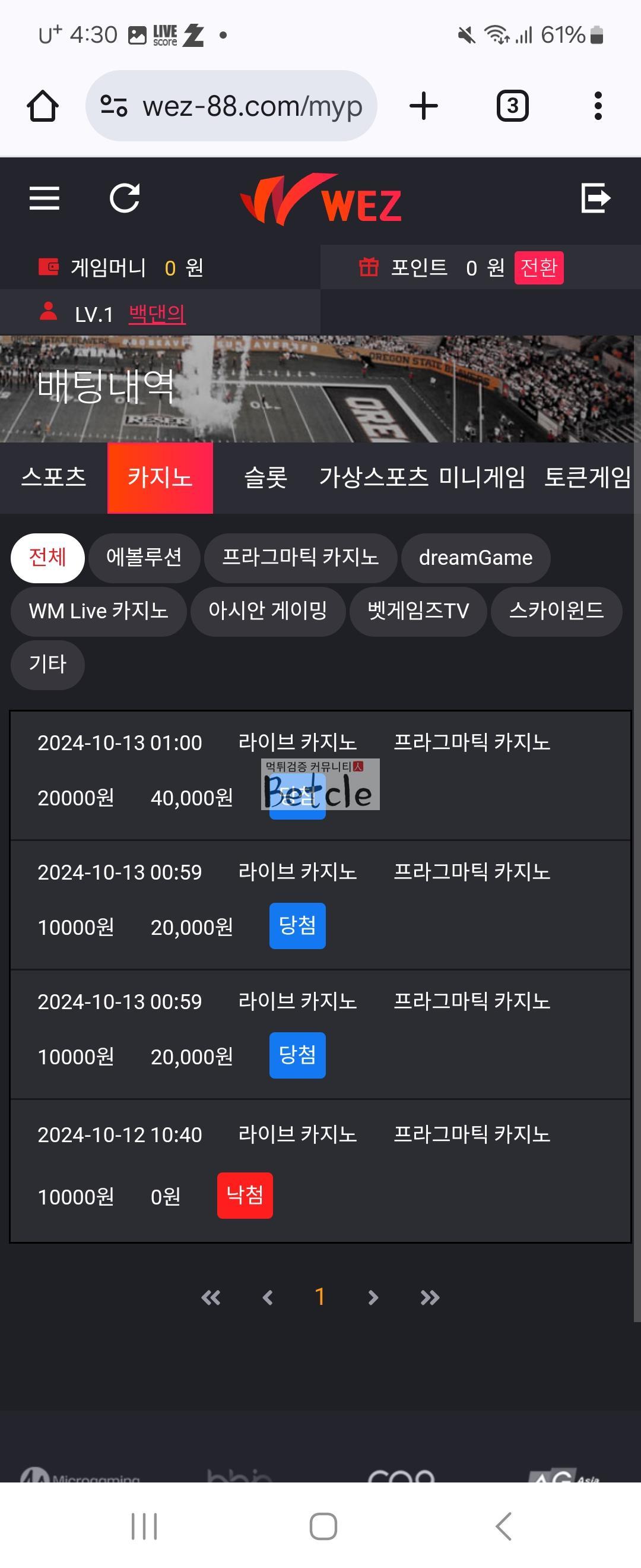Switch to the 슬롯 tab

[265, 477]
